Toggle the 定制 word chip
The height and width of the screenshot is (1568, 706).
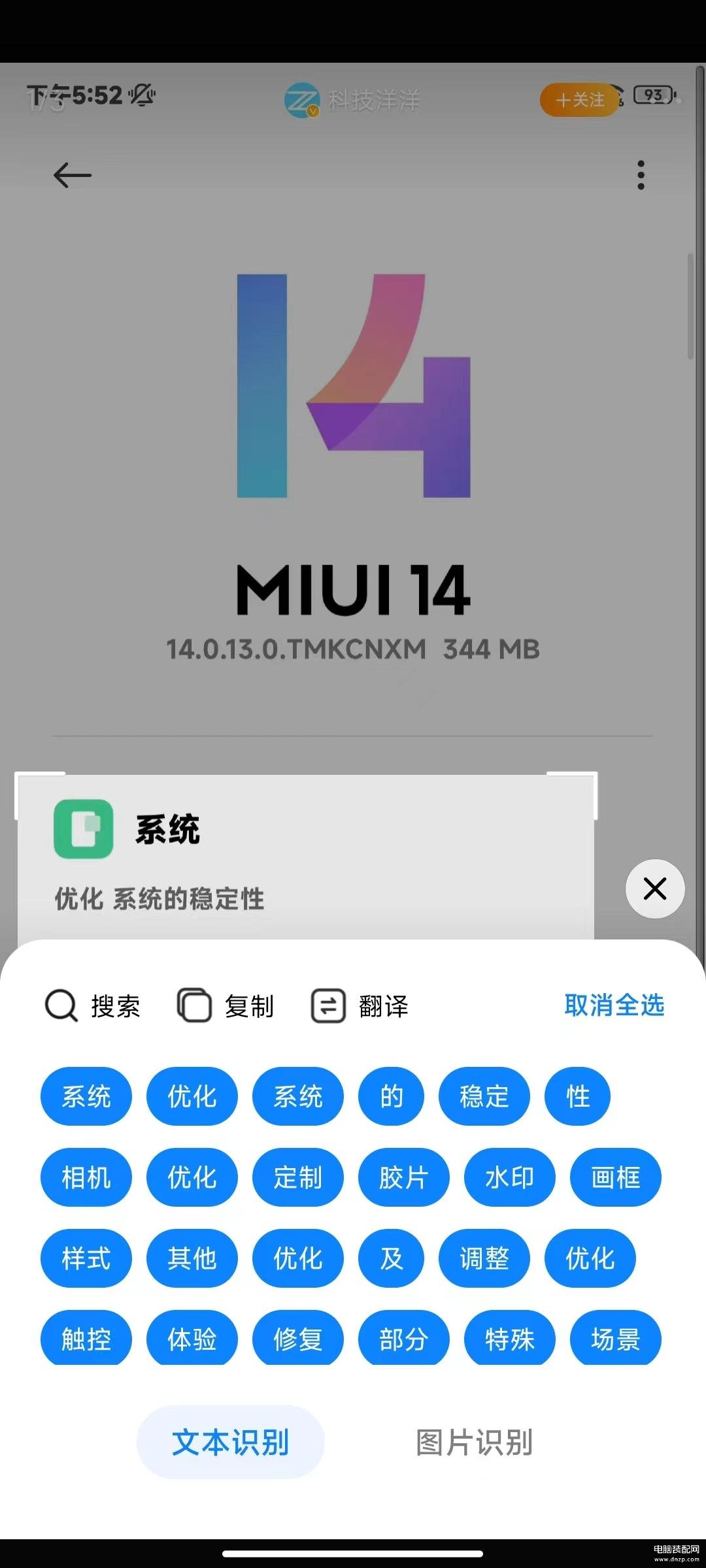click(297, 1177)
